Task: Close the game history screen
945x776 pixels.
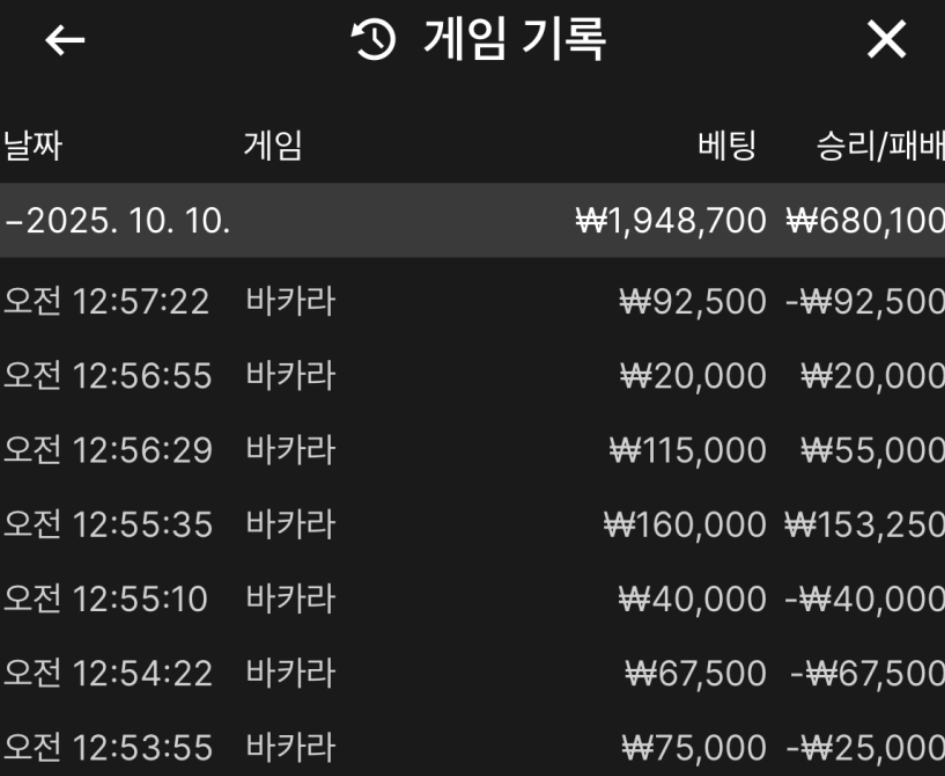Action: [885, 41]
